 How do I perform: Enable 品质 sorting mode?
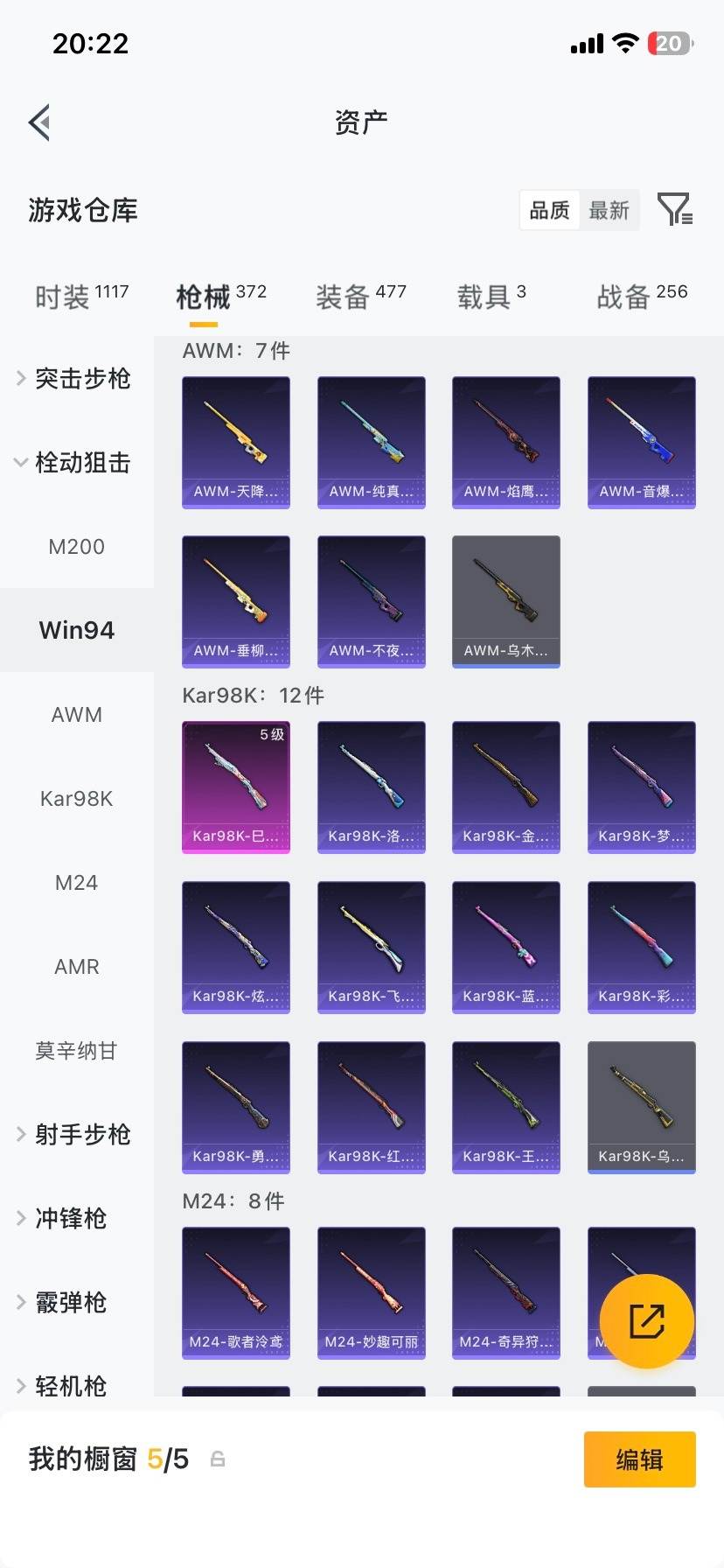click(x=548, y=210)
